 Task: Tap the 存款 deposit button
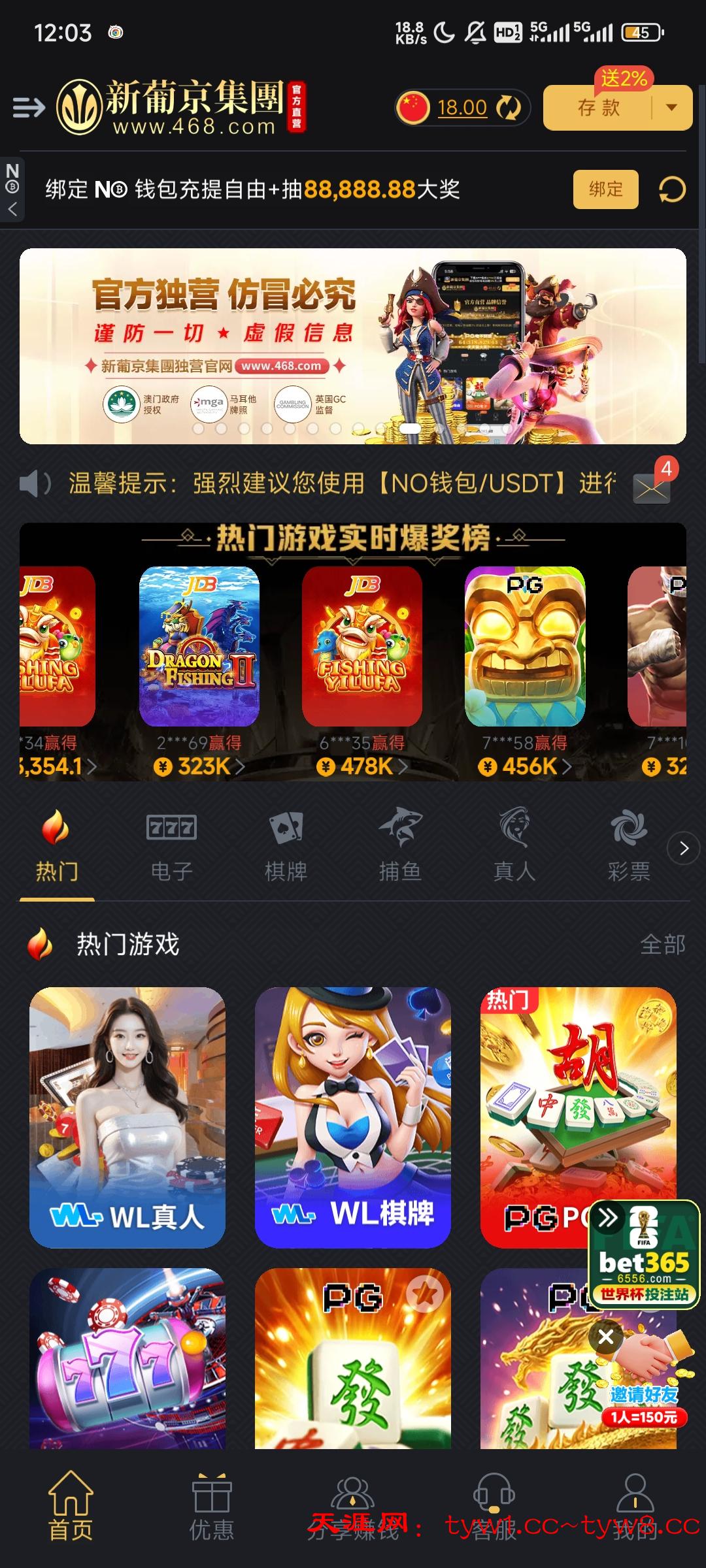coord(598,108)
